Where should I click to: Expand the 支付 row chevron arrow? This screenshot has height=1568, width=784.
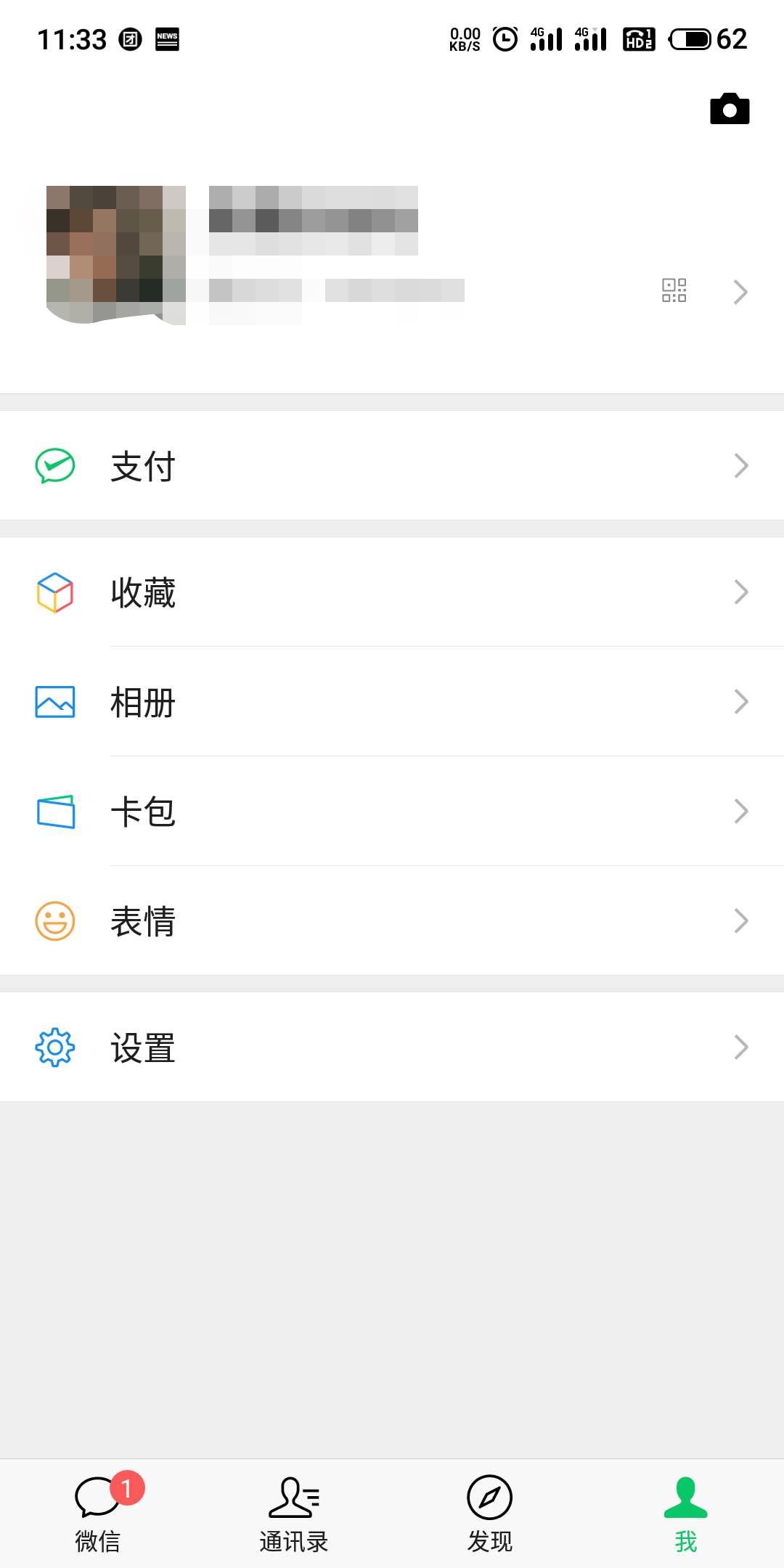coord(741,465)
